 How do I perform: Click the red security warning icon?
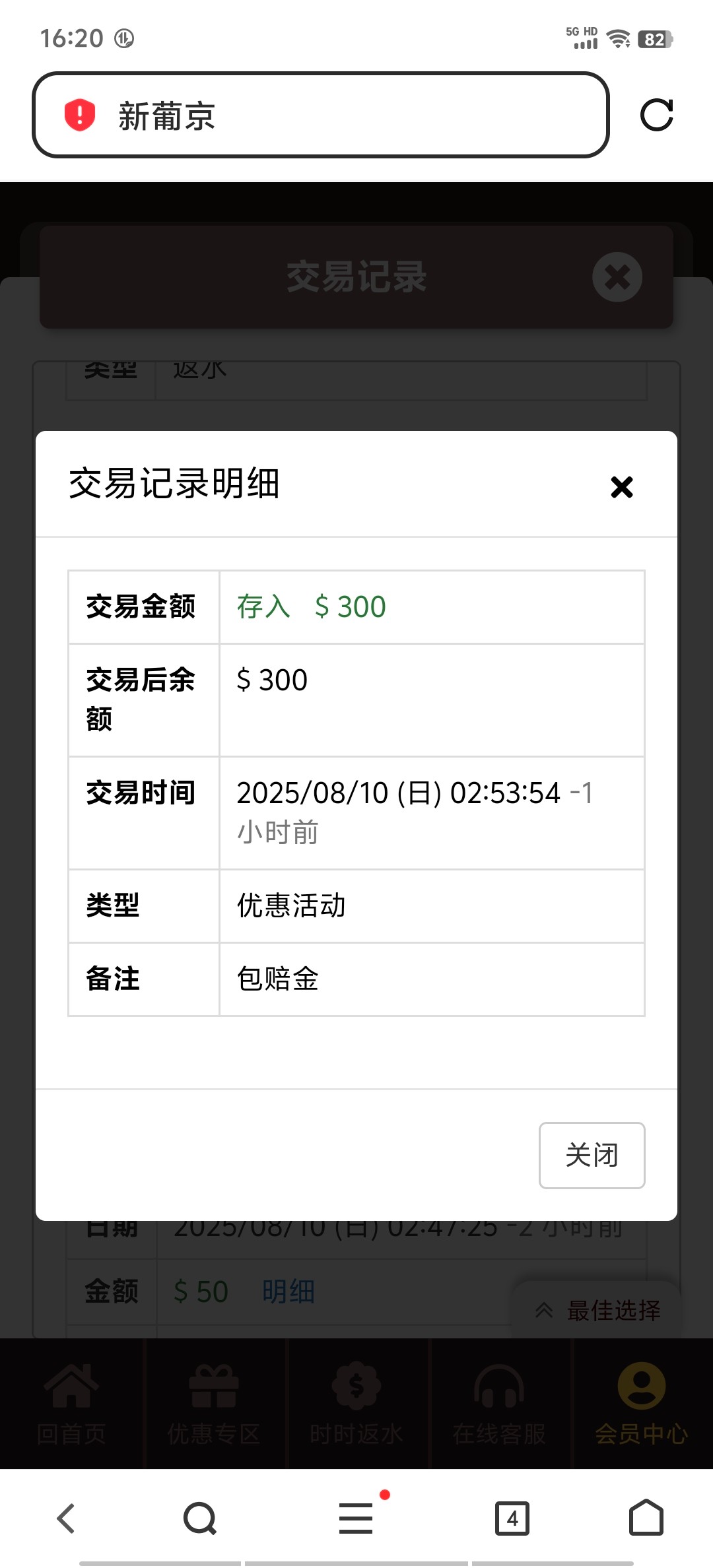pyautogui.click(x=77, y=115)
